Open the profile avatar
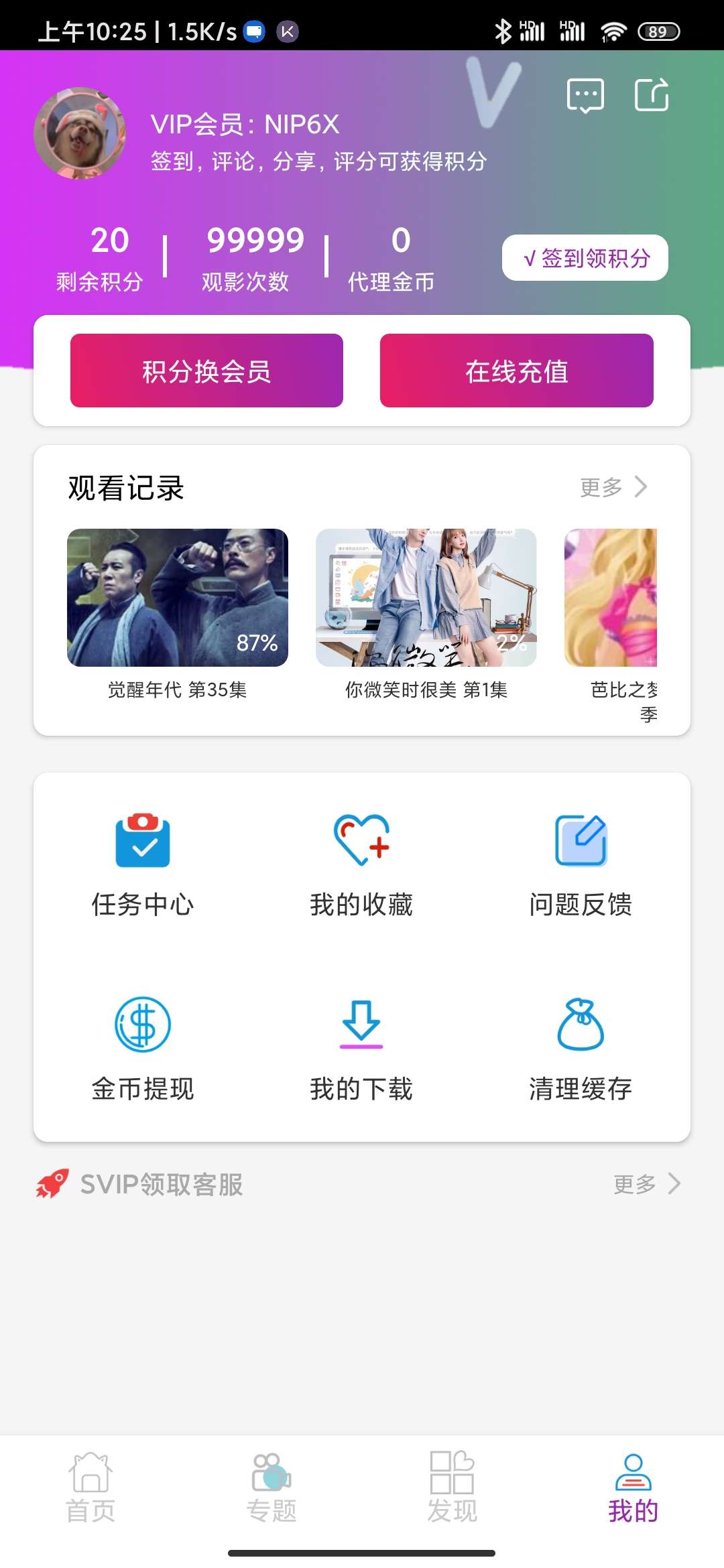 [x=80, y=133]
